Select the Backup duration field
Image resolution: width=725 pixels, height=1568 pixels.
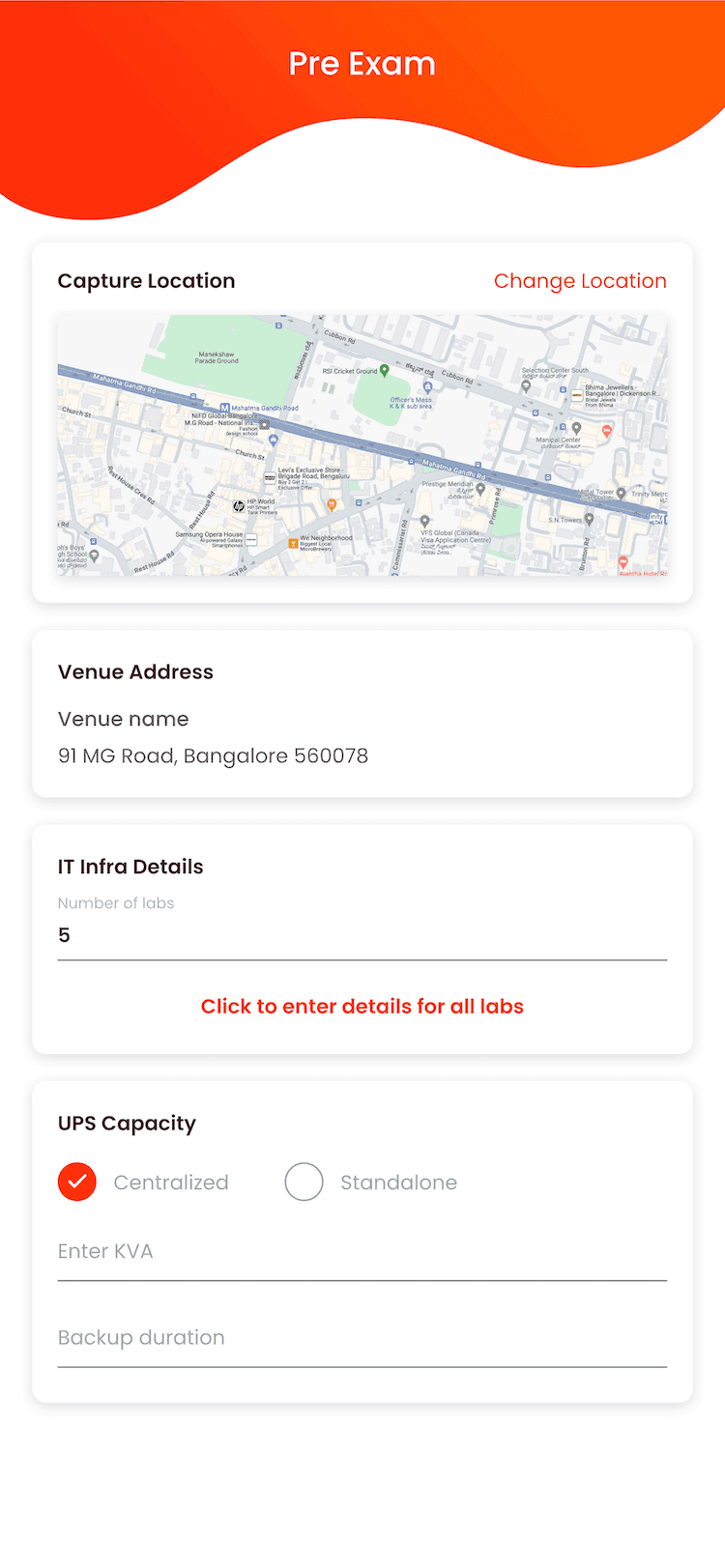click(x=362, y=1338)
